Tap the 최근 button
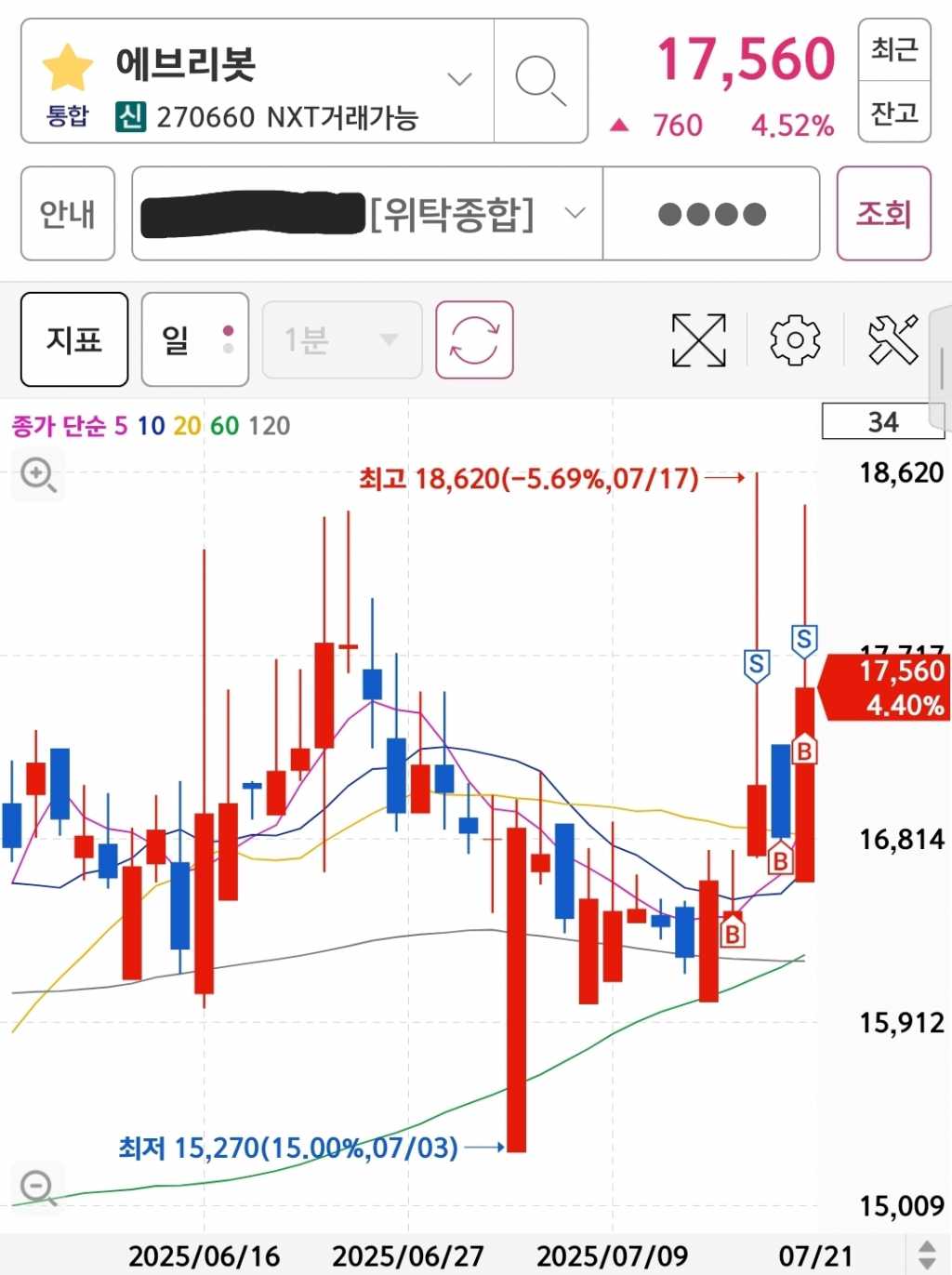This screenshot has width=952, height=1275. point(893,48)
